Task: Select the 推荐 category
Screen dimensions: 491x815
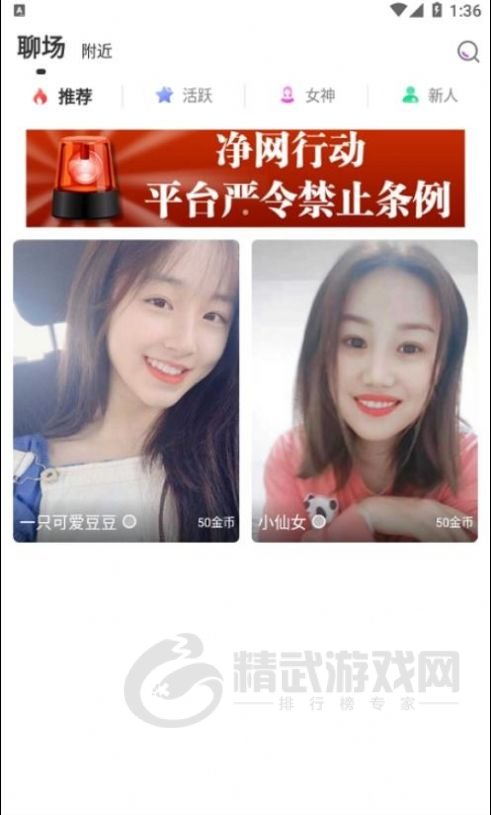Action: click(x=62, y=96)
